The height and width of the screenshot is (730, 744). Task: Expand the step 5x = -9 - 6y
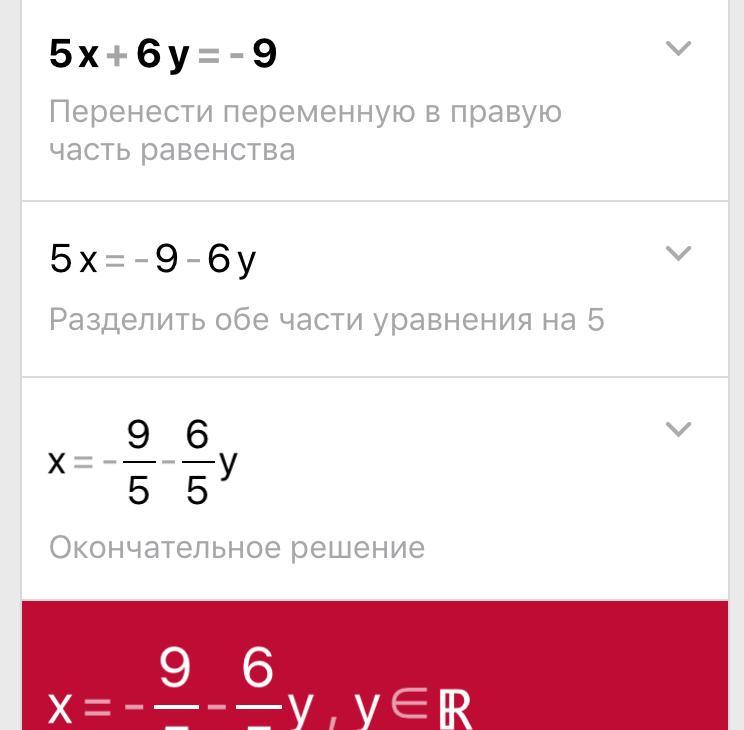[678, 253]
